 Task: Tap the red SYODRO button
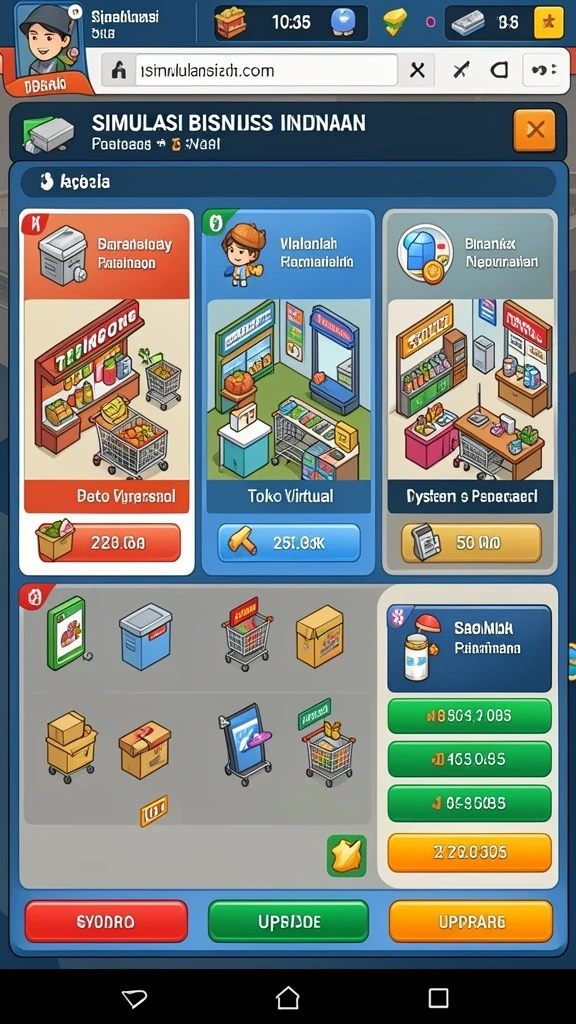tap(106, 921)
